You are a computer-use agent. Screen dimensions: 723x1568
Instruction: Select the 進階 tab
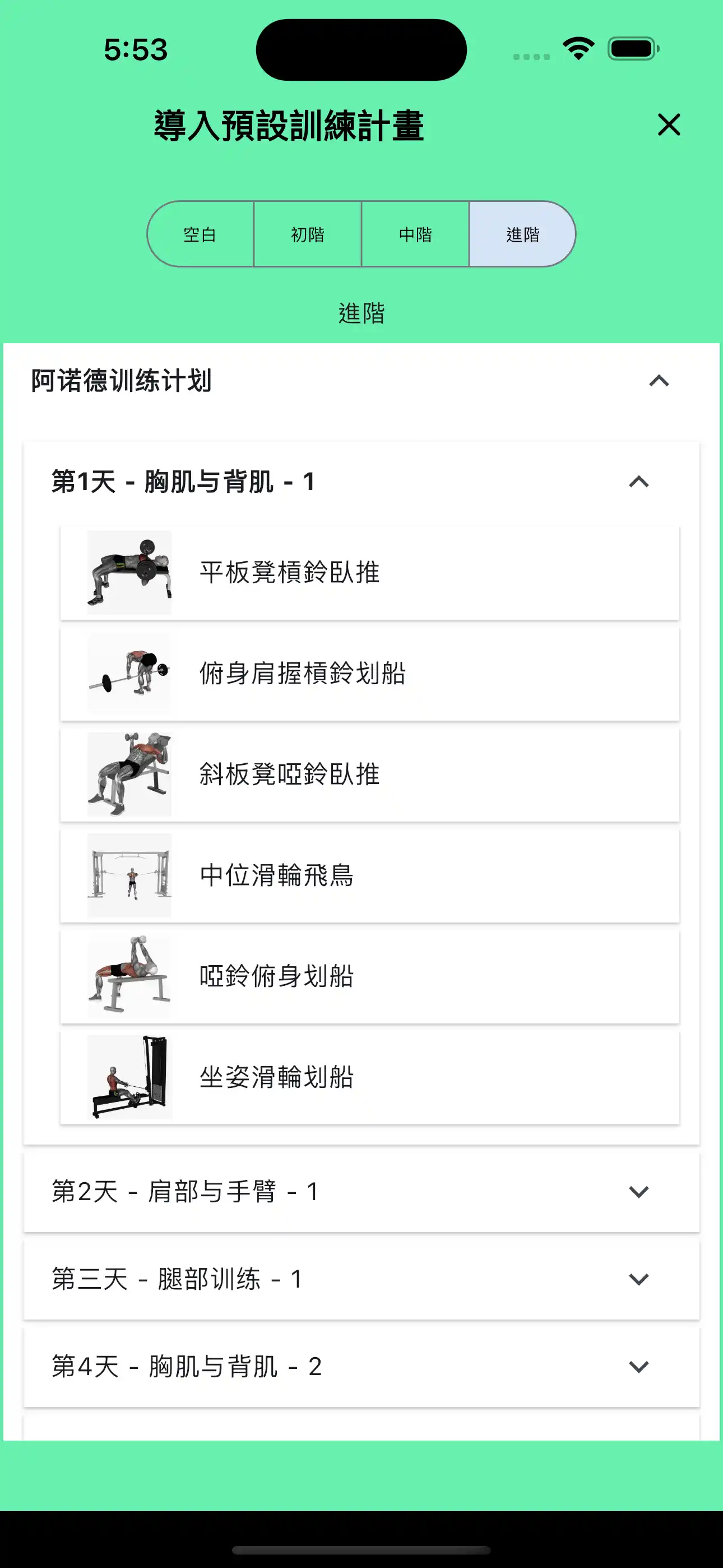[x=522, y=234]
